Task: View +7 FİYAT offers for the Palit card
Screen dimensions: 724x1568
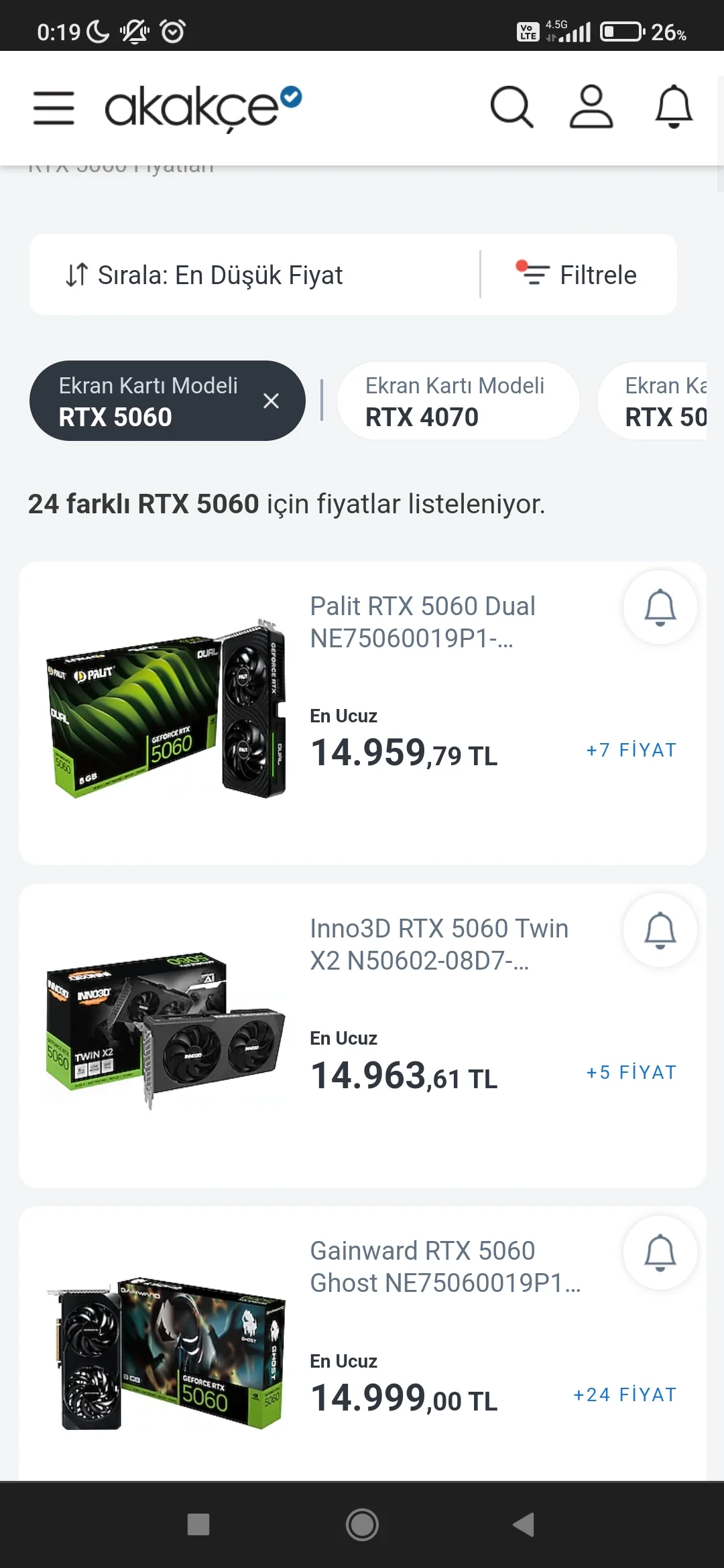Action: 631,750
